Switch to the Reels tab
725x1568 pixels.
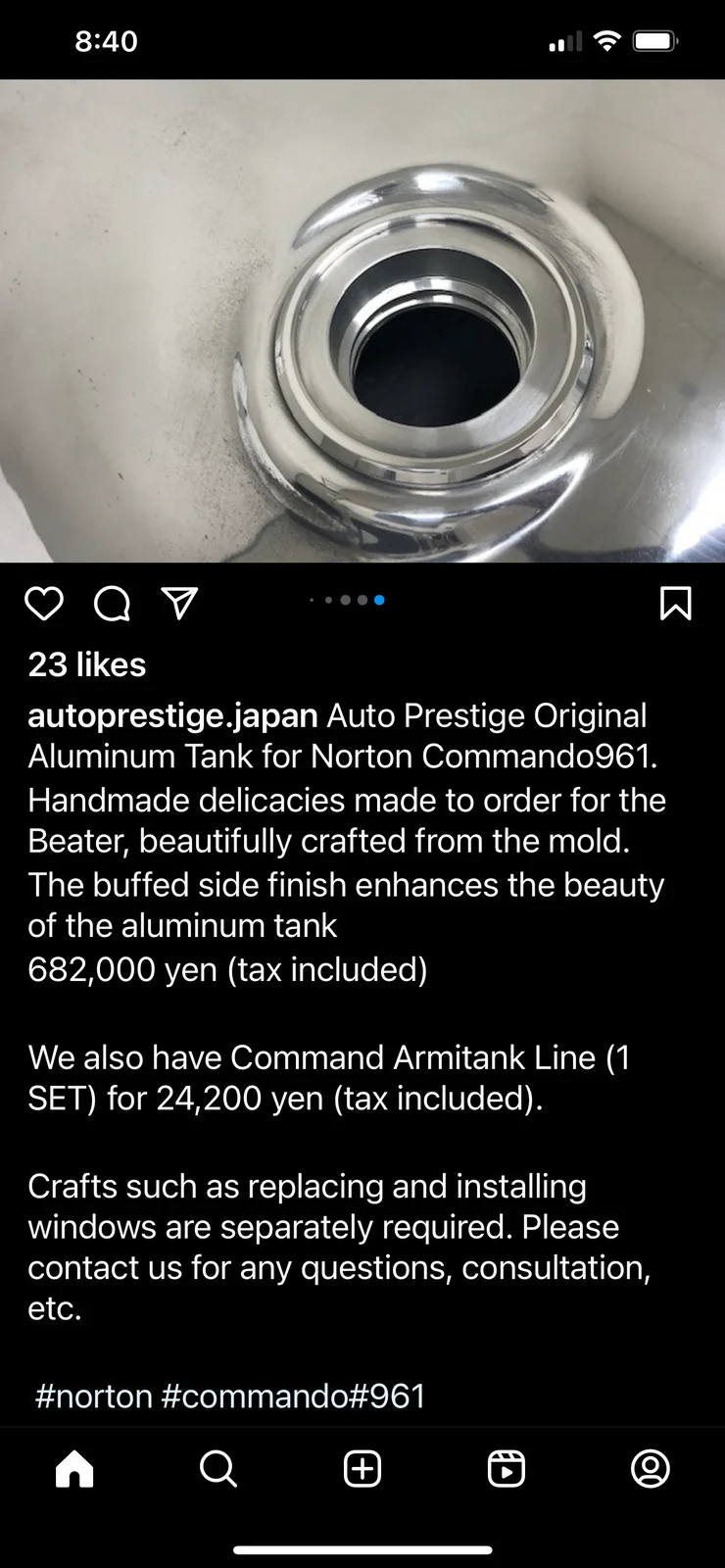click(x=507, y=1469)
